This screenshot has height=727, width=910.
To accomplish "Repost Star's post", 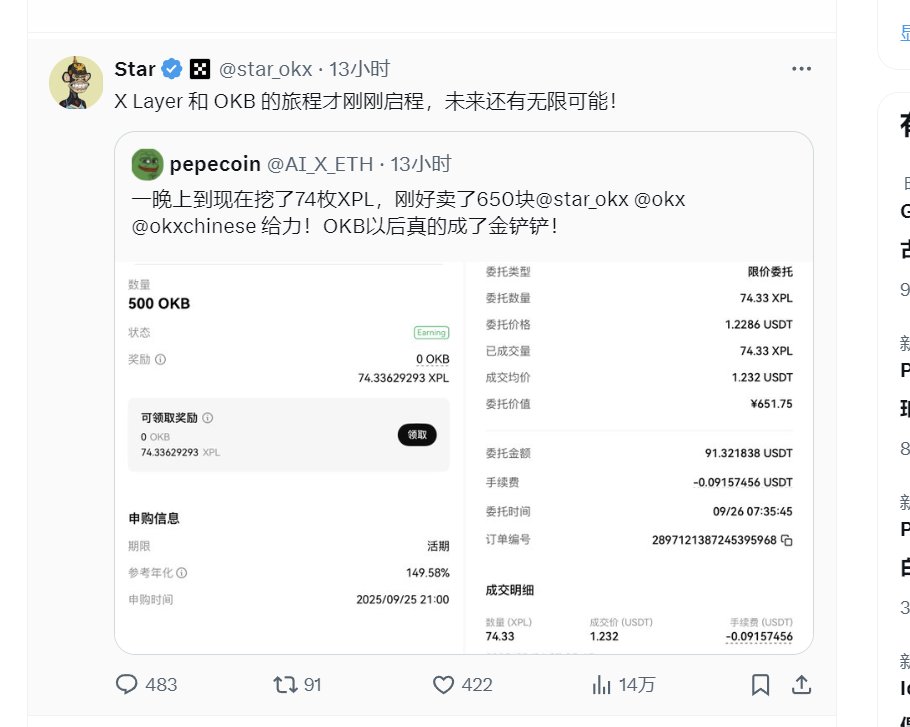I will [284, 685].
